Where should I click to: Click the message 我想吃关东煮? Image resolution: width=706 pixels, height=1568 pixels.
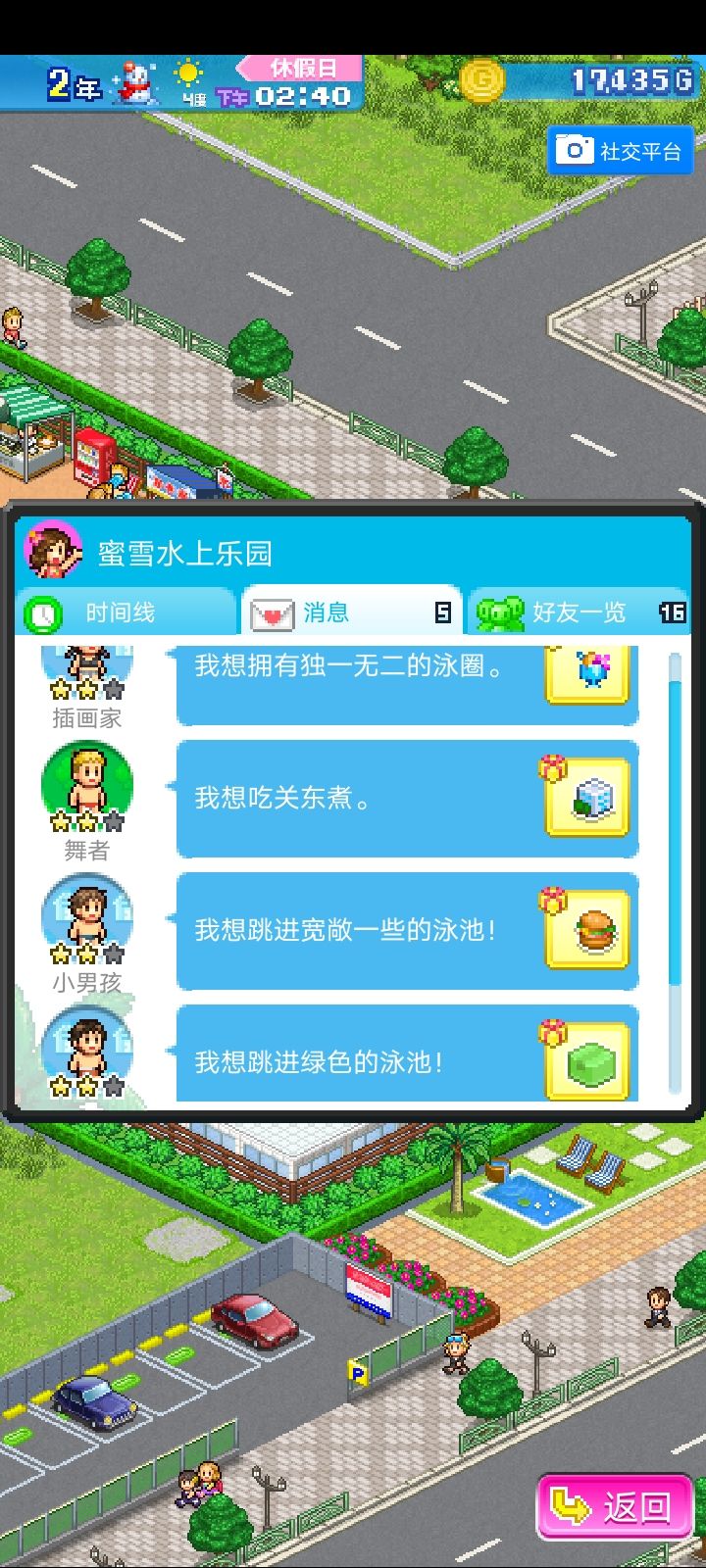click(407, 799)
